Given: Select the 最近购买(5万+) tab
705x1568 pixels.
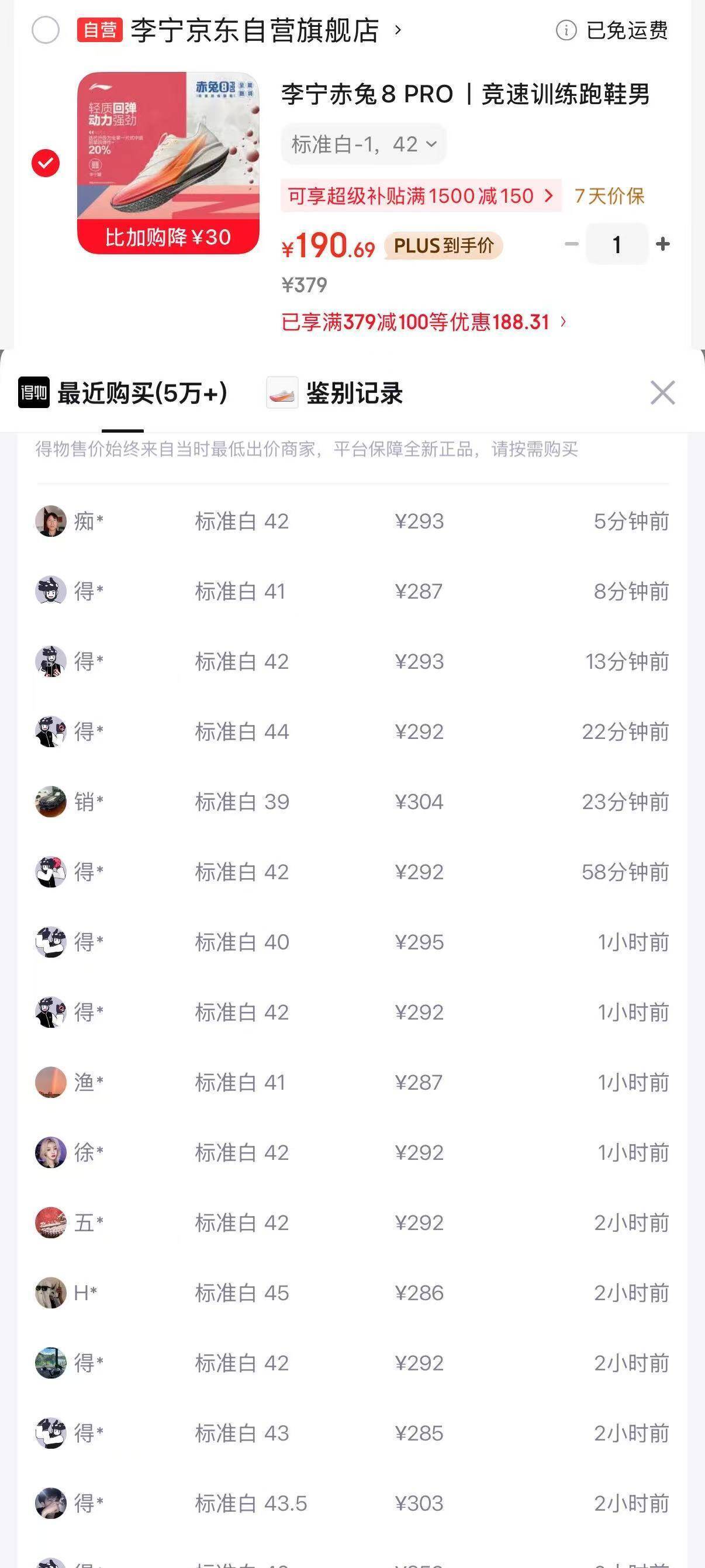Looking at the screenshot, I should [x=141, y=393].
